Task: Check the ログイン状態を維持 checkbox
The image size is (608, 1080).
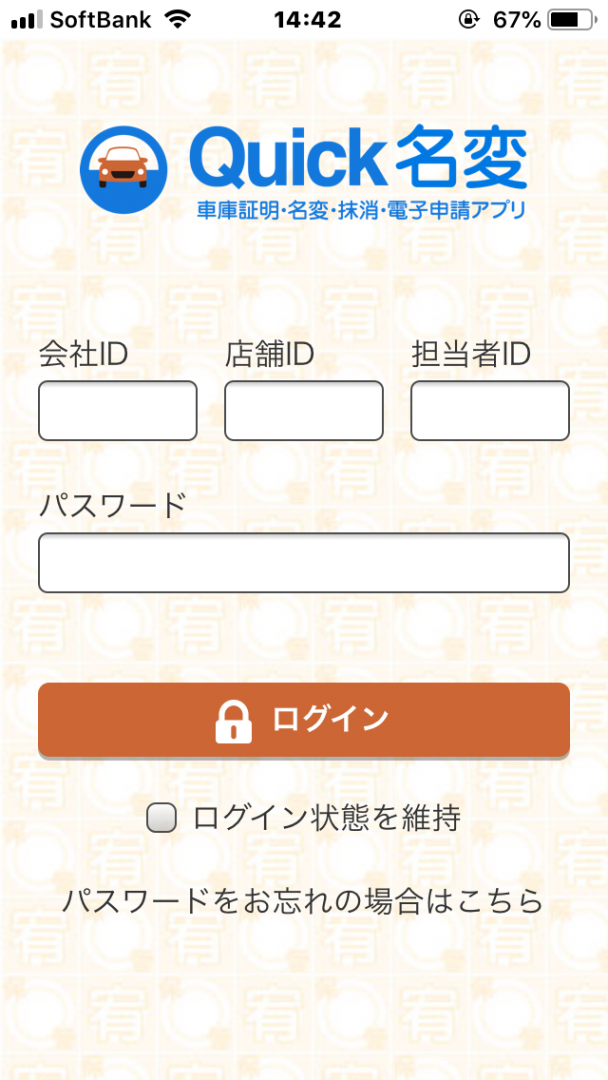Action: pyautogui.click(x=163, y=818)
